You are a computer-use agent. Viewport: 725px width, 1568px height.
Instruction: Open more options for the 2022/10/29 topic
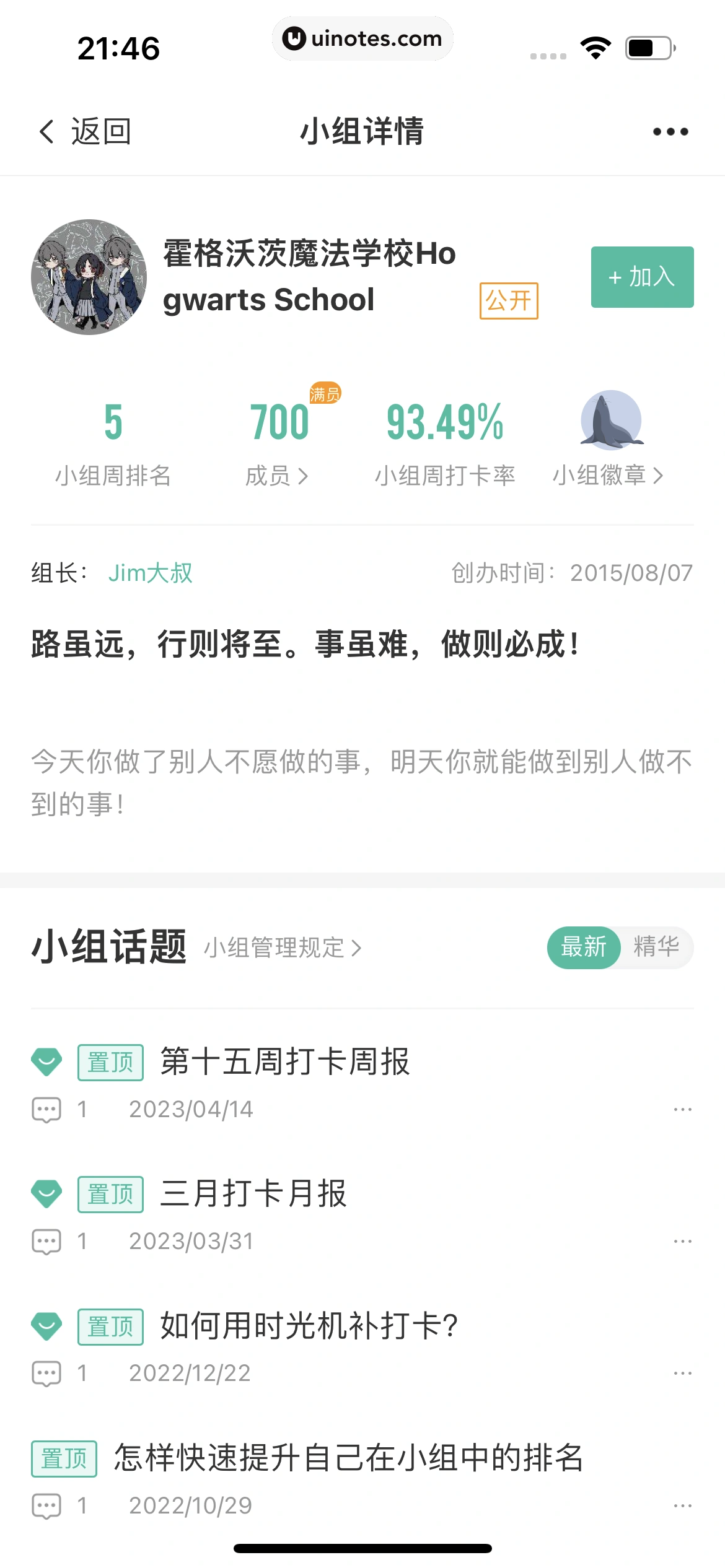tap(682, 1505)
